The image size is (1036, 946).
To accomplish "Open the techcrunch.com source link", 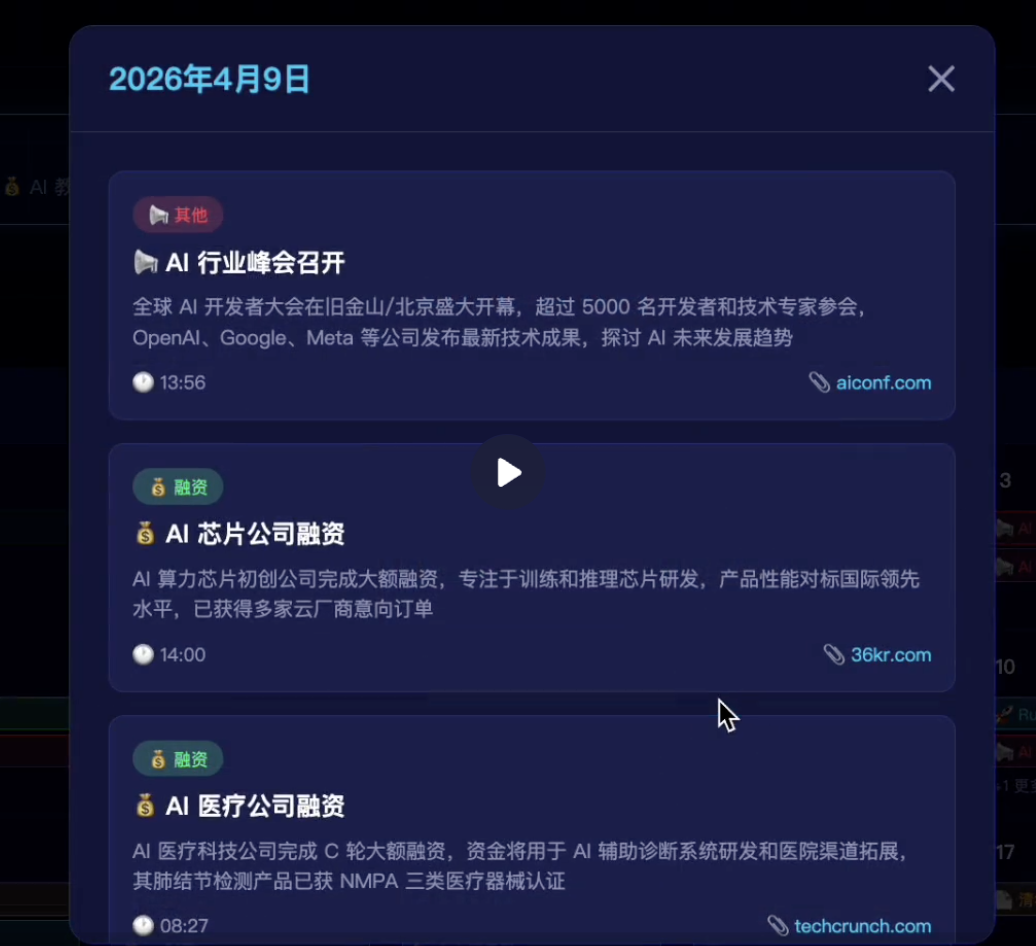I will (862, 926).
